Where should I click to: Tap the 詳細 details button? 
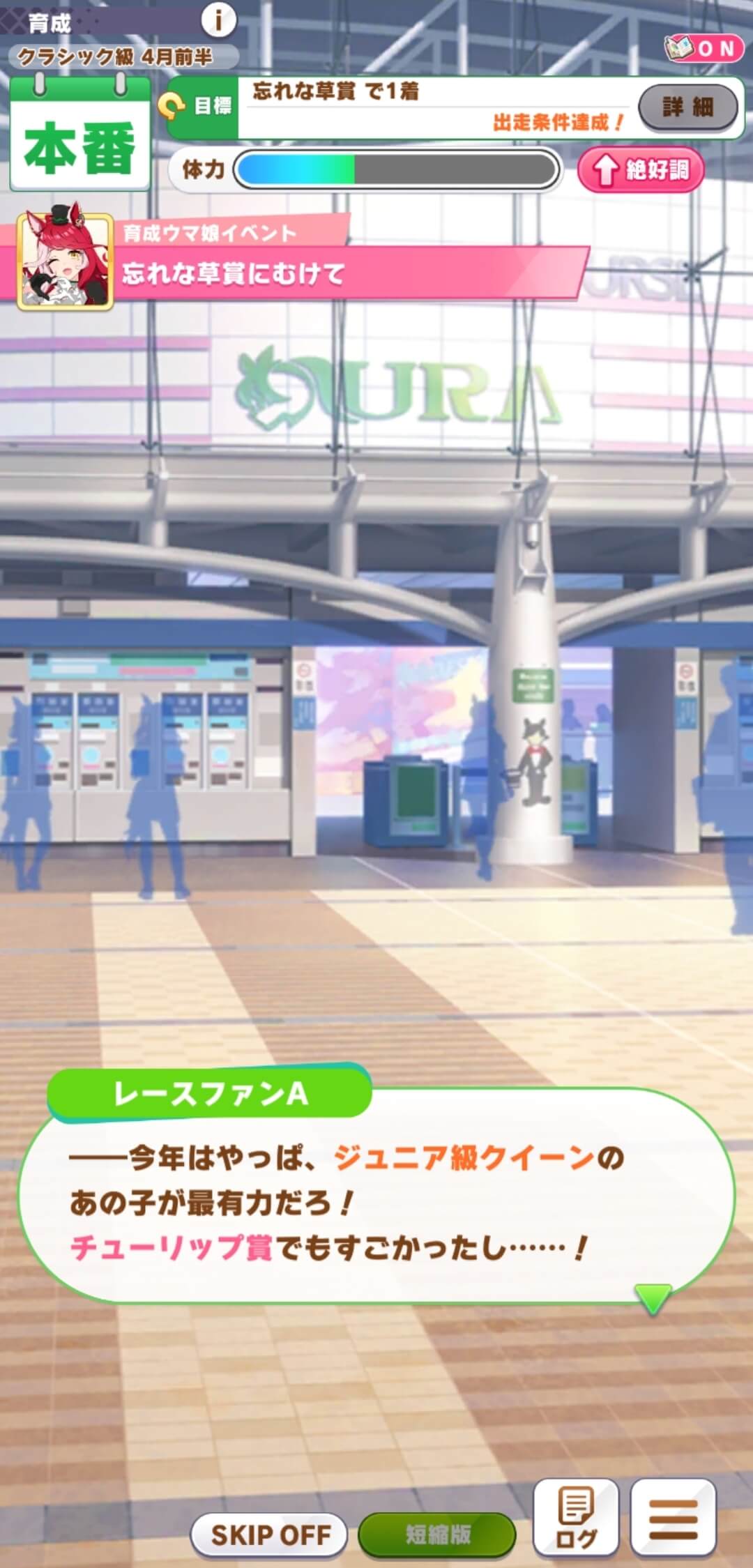pyautogui.click(x=687, y=107)
